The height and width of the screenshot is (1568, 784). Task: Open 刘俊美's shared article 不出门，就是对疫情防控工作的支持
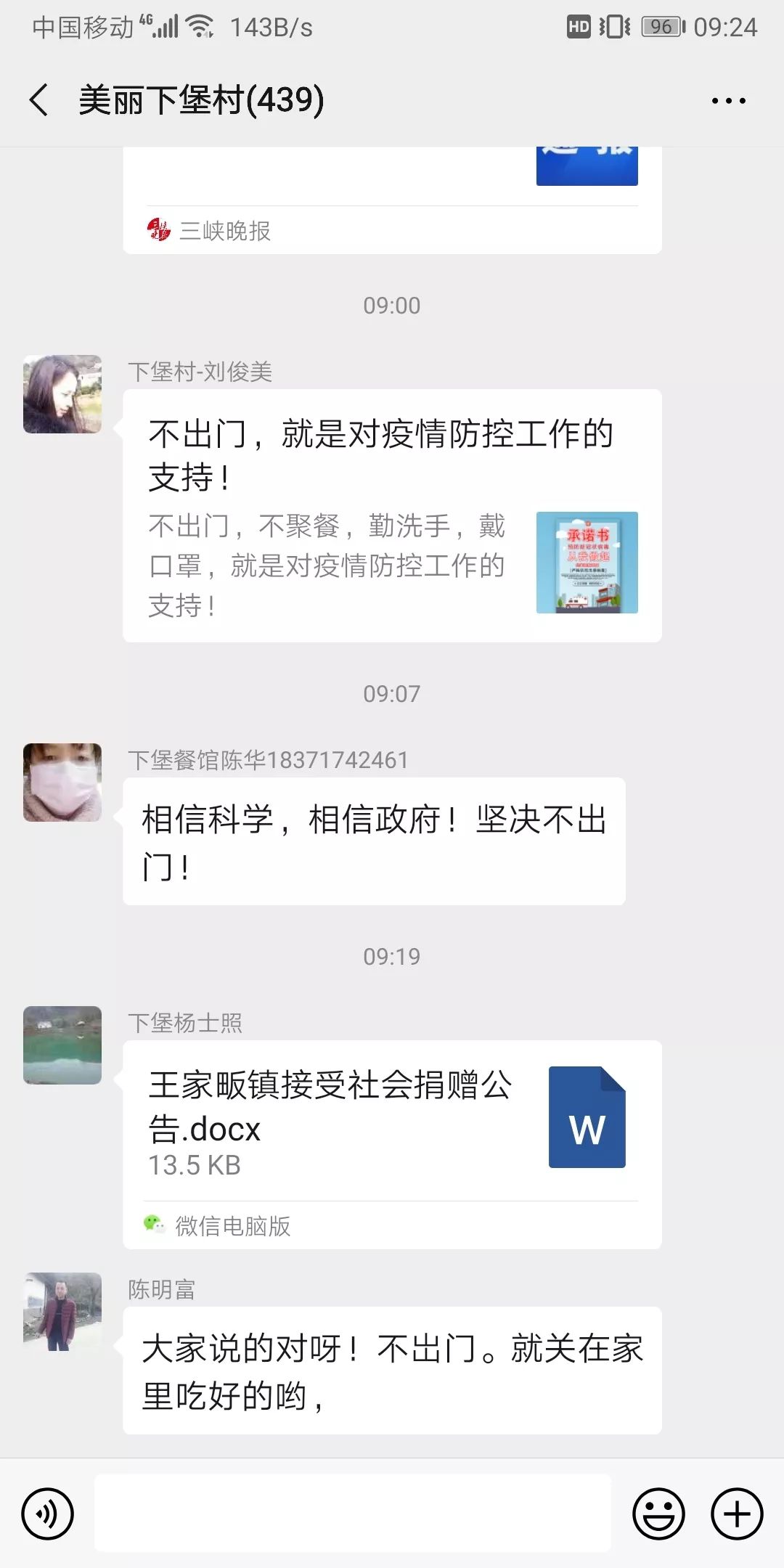click(392, 515)
